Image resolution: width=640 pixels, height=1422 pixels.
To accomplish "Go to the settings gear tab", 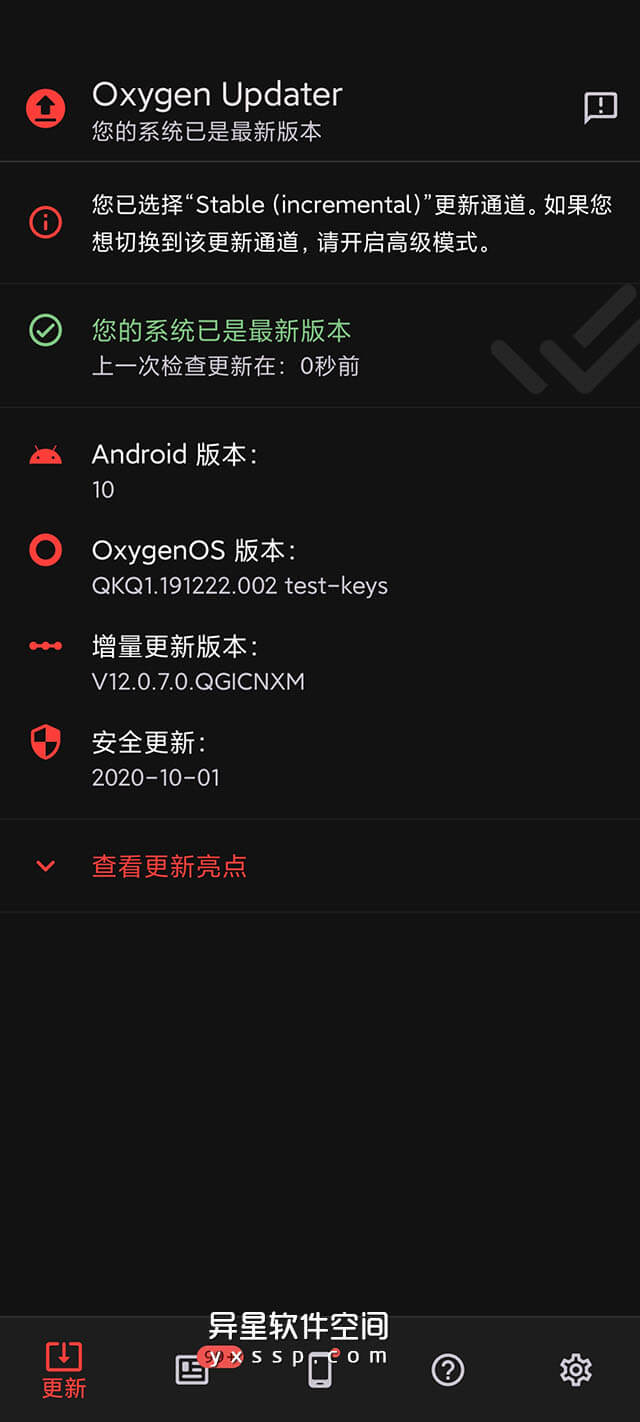I will click(575, 1369).
